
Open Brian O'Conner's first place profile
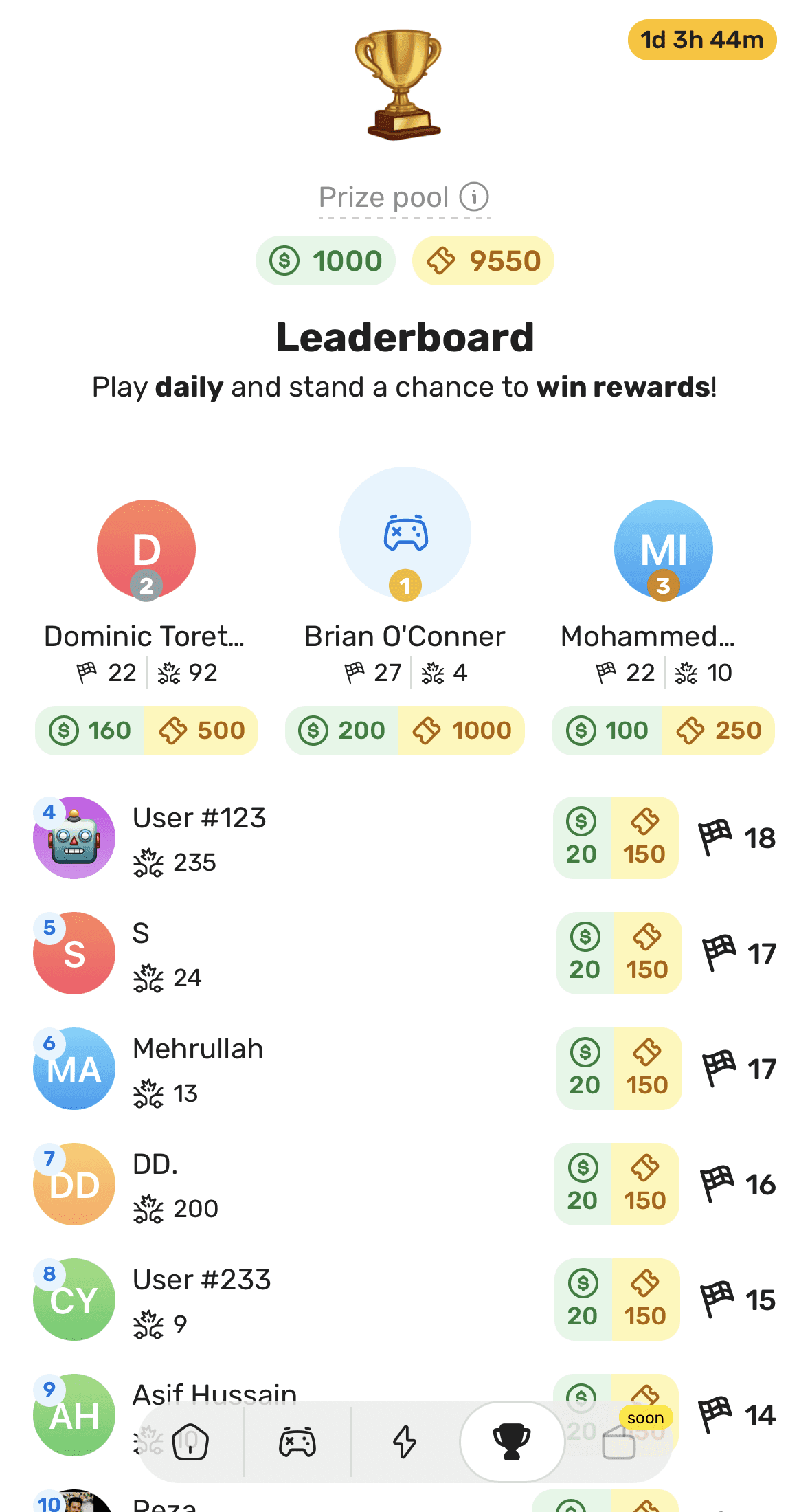point(405,534)
